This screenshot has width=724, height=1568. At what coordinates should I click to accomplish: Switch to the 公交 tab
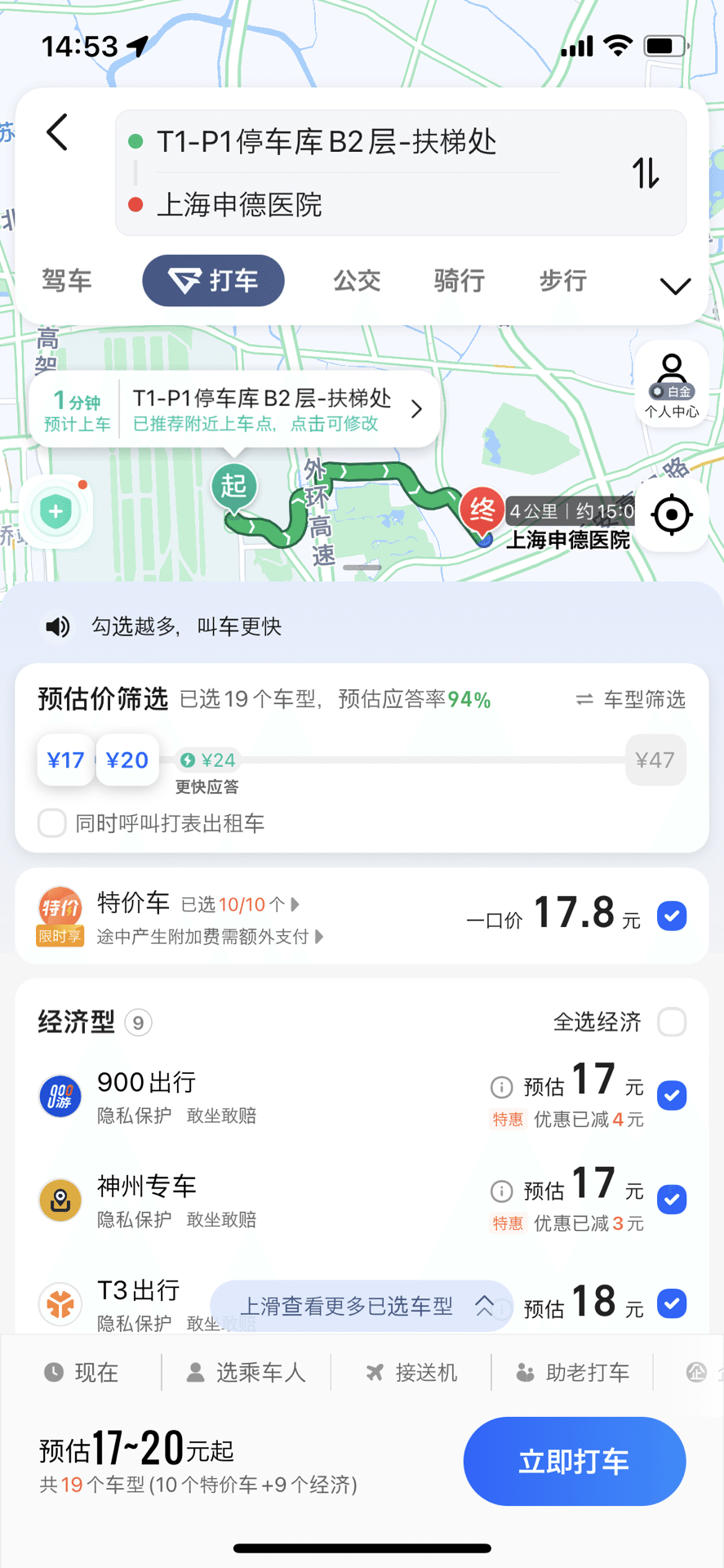(x=357, y=281)
